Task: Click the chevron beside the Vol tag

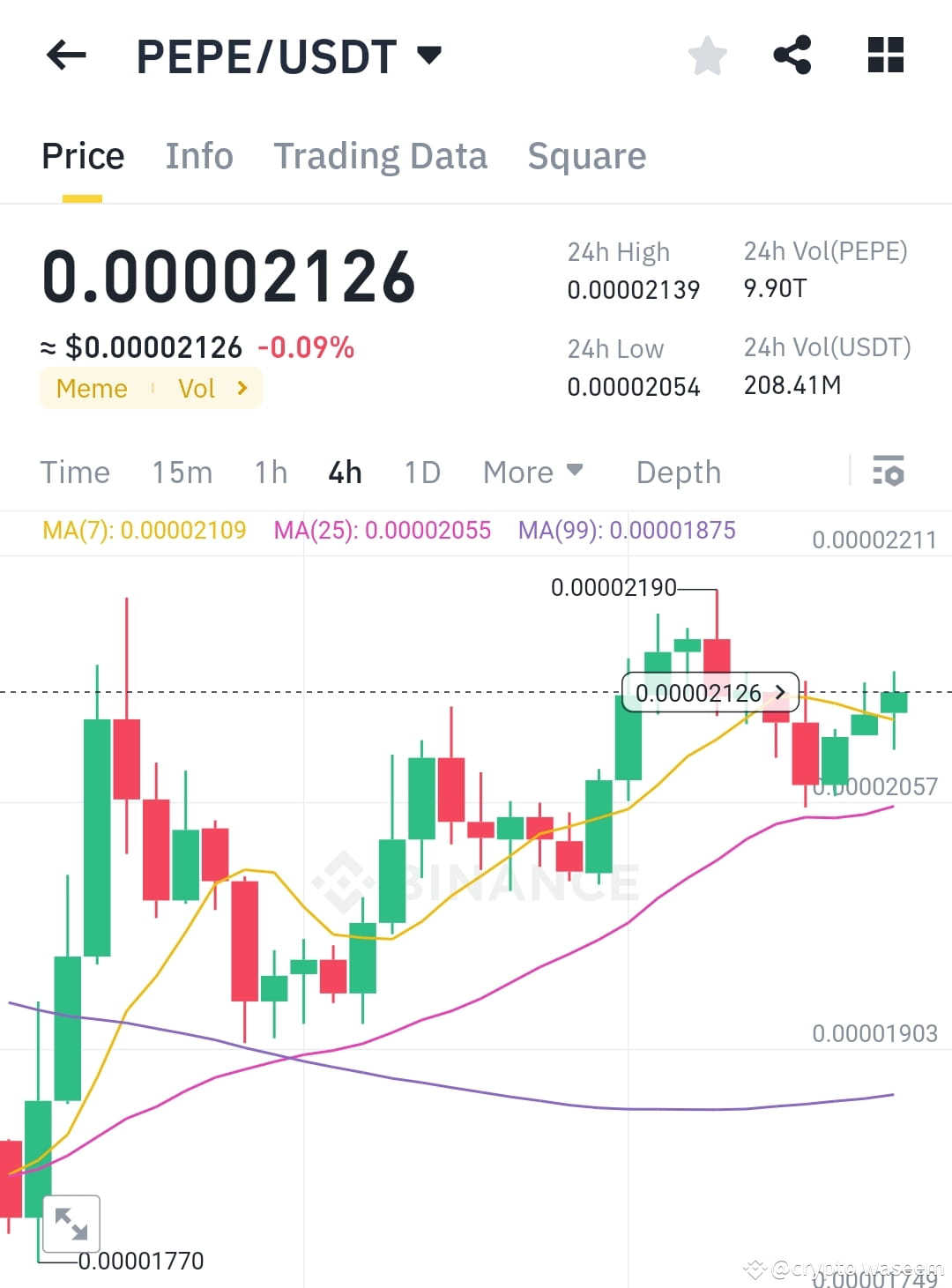Action: click(240, 388)
